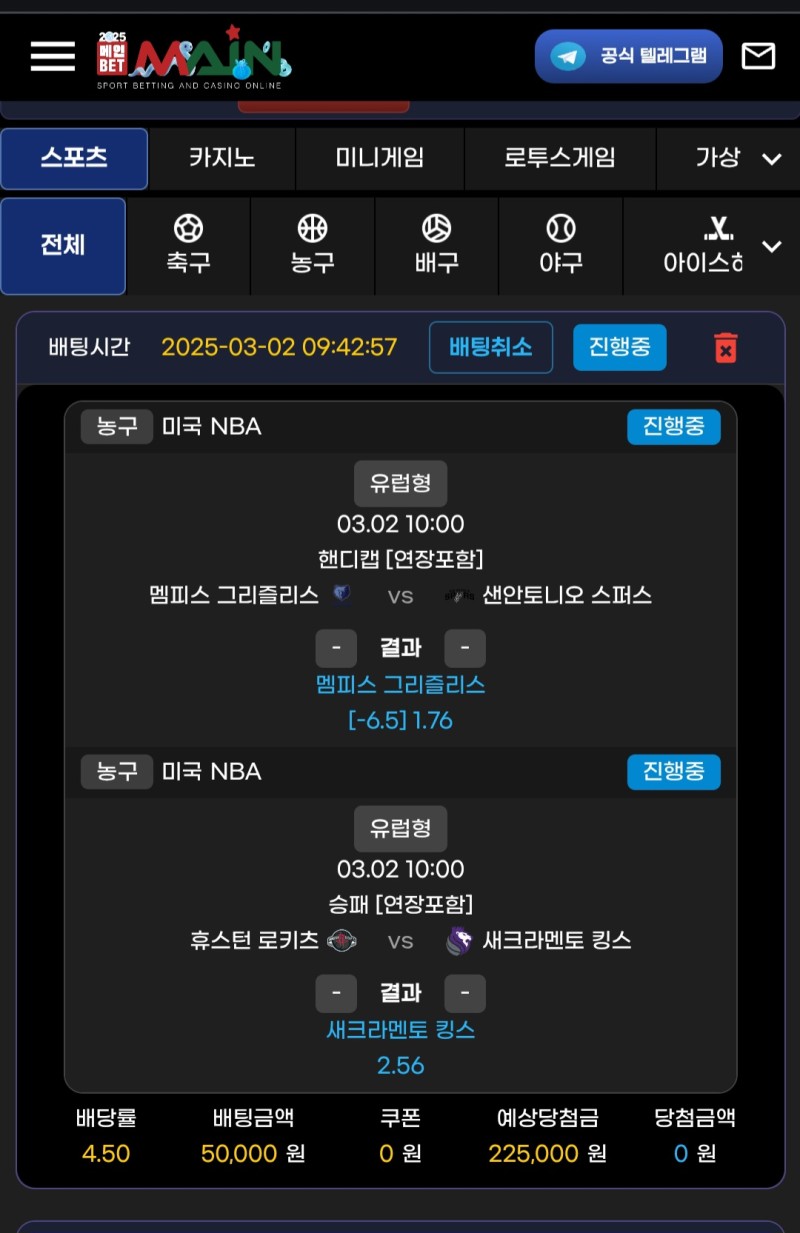Viewport: 800px width, 1233px height.
Task: Switch to the 미니게임 tab
Action: (x=379, y=158)
